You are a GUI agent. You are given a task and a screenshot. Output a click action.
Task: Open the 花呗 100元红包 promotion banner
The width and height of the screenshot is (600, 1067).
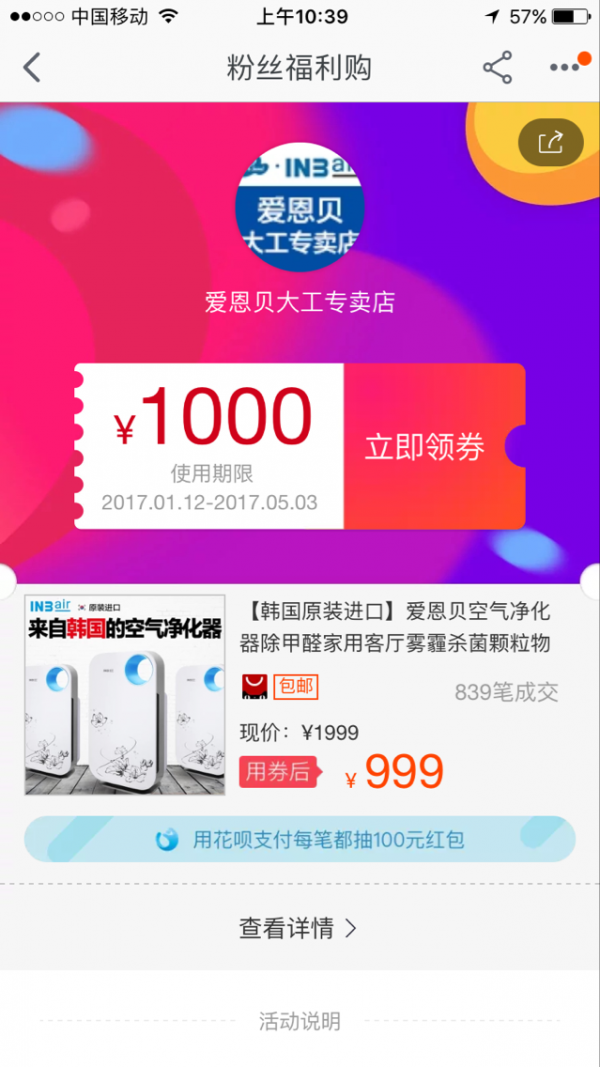(x=300, y=840)
